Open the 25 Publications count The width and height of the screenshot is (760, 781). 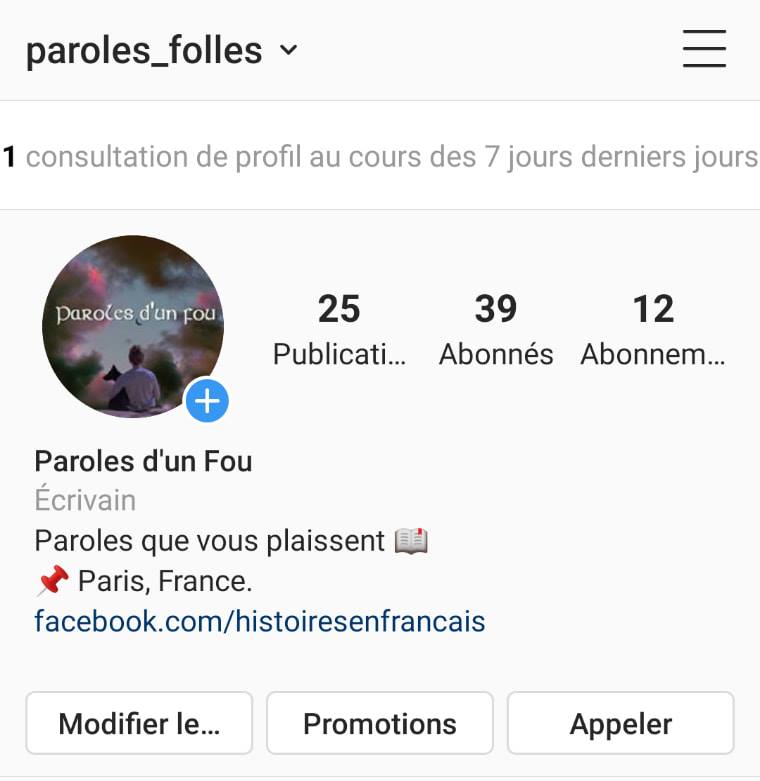point(339,329)
